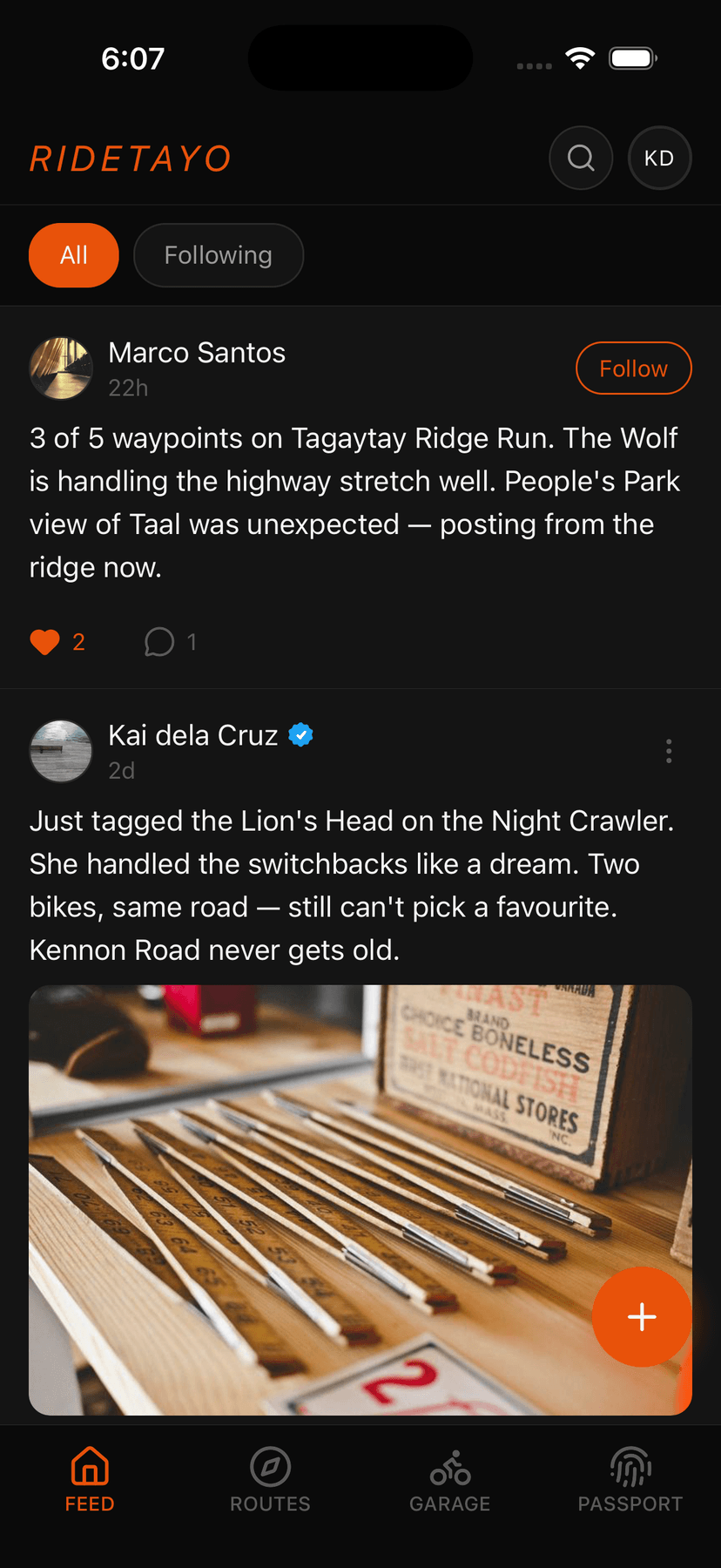Go to the Feed tab
Viewport: 721px width, 1568px height.
(90, 1479)
